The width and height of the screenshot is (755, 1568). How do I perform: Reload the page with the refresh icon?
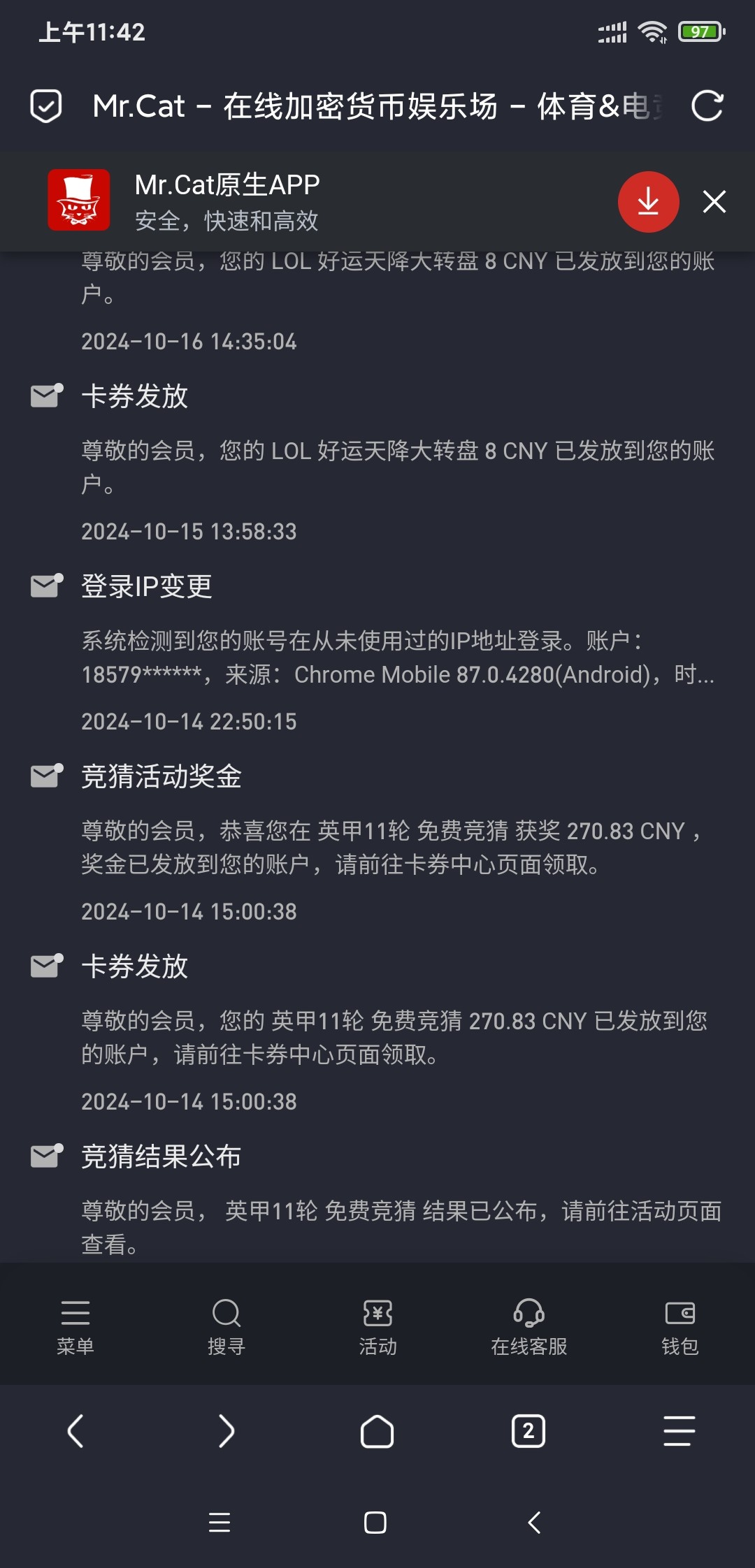tap(707, 106)
